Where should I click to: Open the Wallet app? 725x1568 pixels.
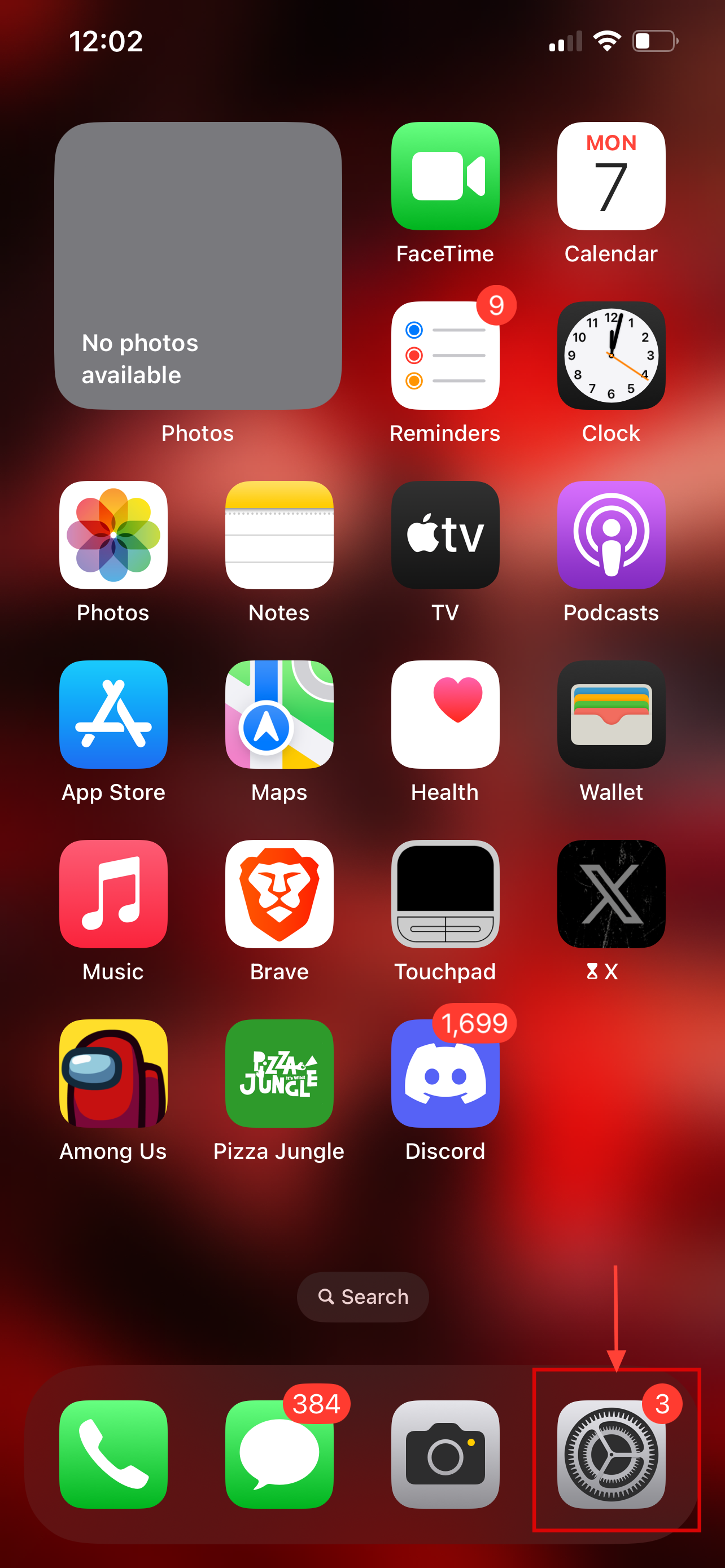tap(610, 715)
